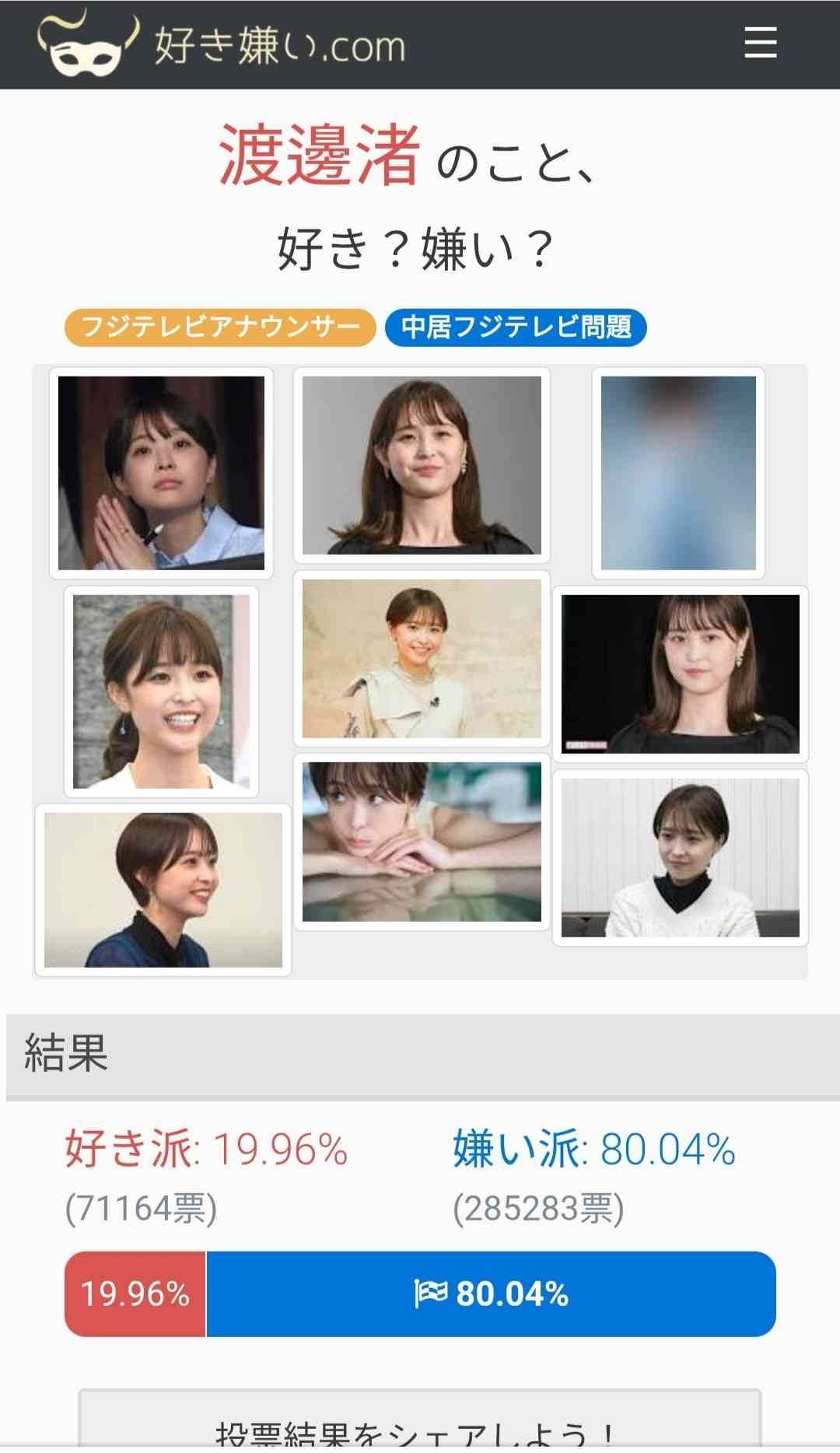Open the フジテレビアナウンサー tag
Screen dimensions: 840x1453
[220, 327]
